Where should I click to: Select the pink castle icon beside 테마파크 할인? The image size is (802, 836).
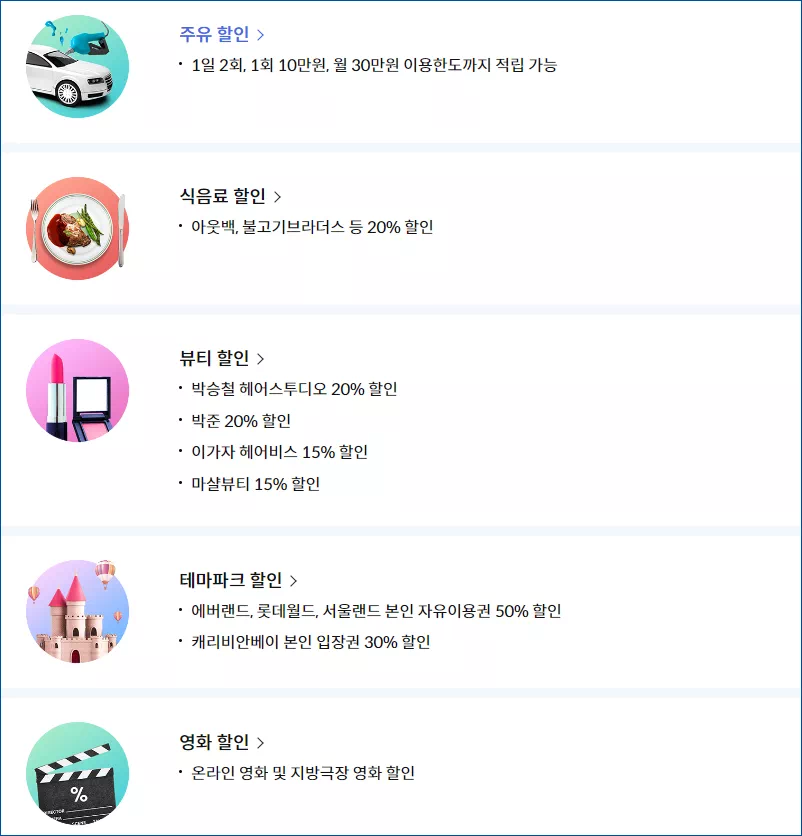click(x=77, y=612)
